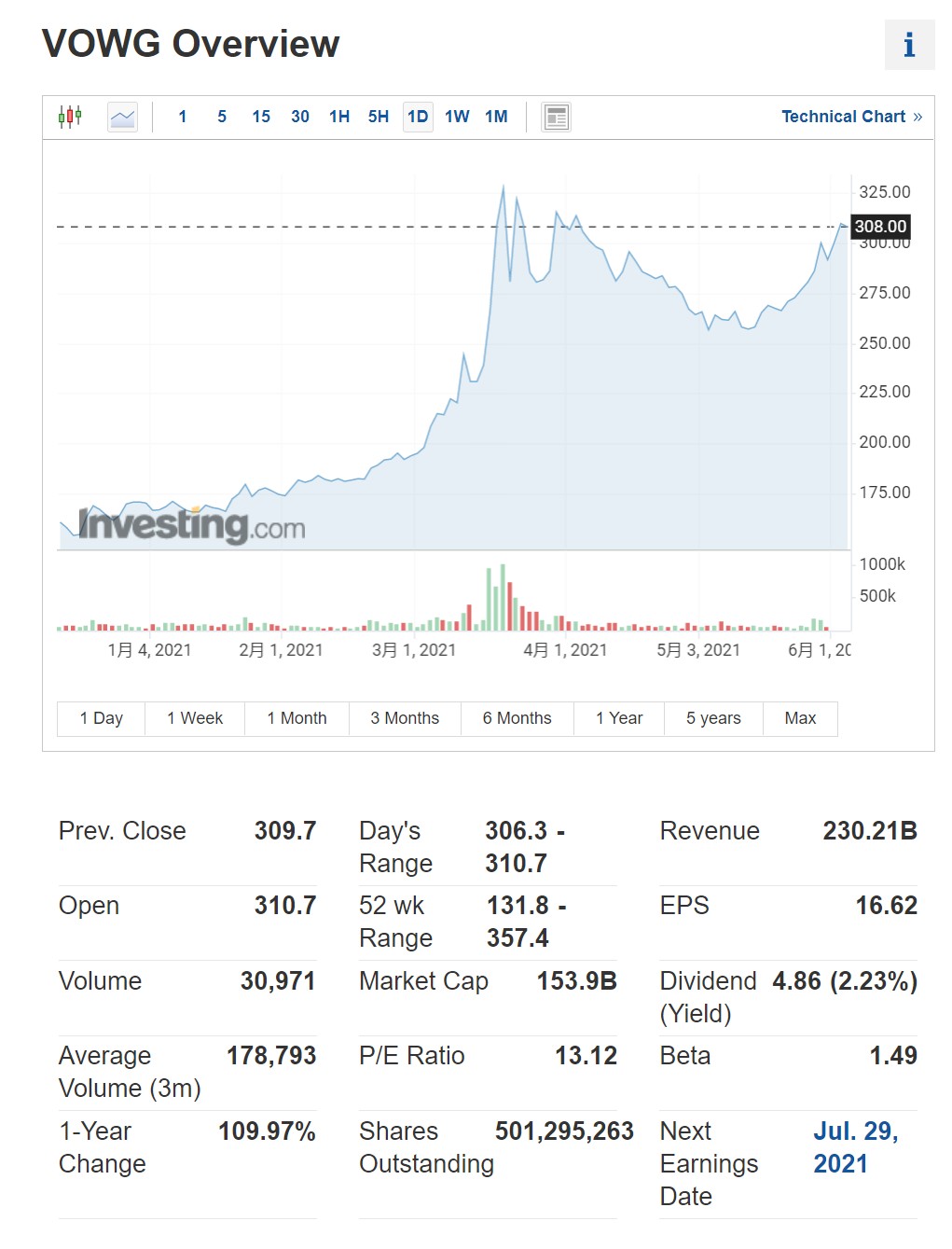Select the 1 minute interval

point(183,117)
